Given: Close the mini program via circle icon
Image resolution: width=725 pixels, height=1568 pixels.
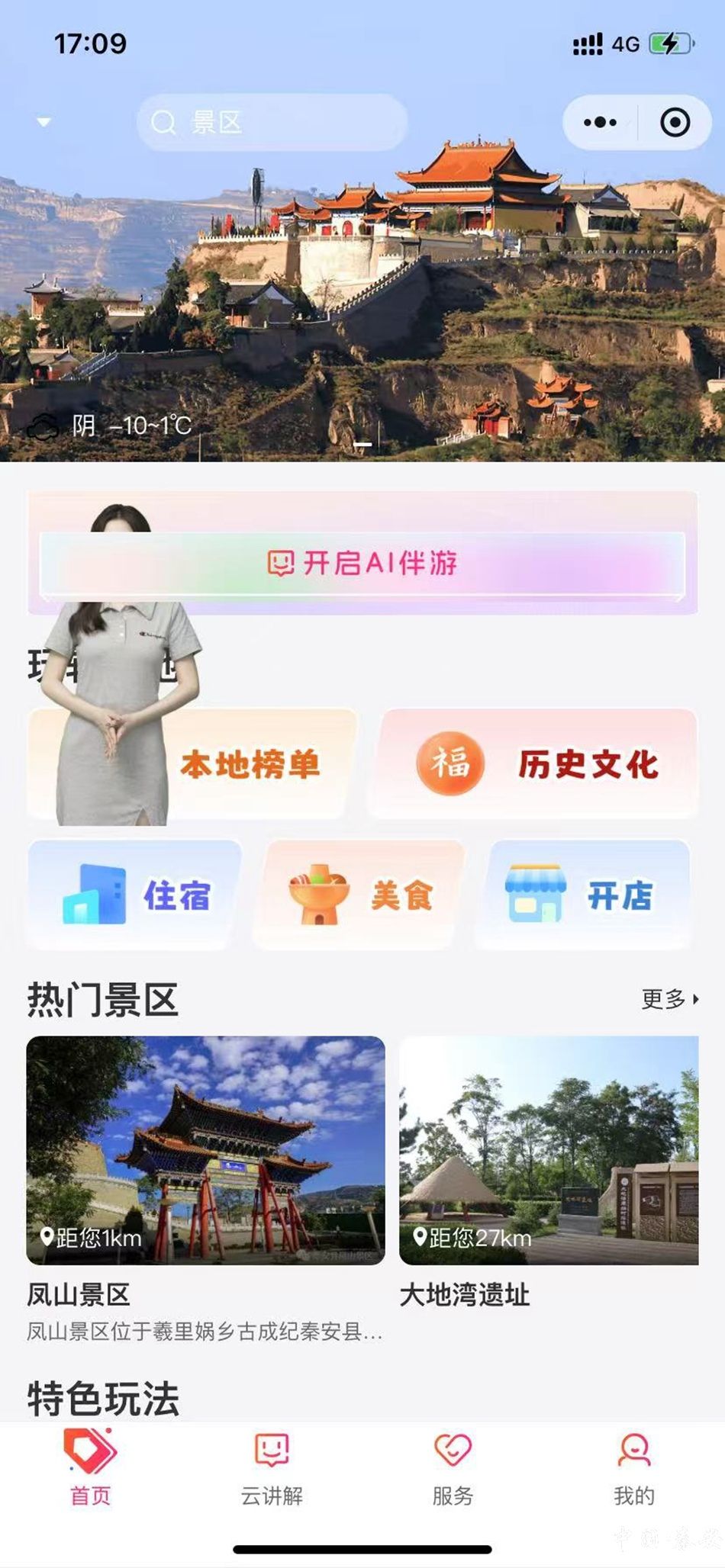Looking at the screenshot, I should tap(675, 122).
